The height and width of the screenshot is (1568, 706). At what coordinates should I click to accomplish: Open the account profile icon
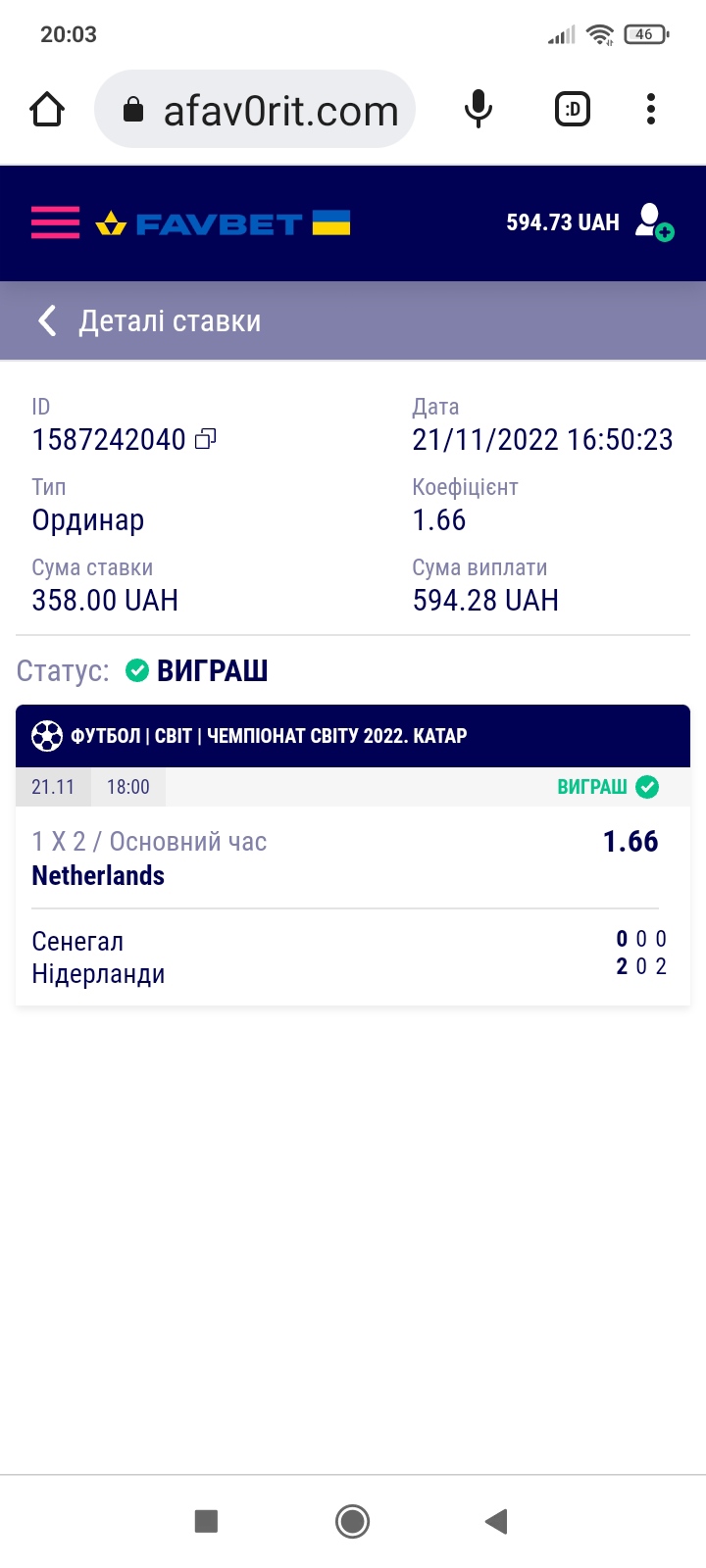pos(653,222)
